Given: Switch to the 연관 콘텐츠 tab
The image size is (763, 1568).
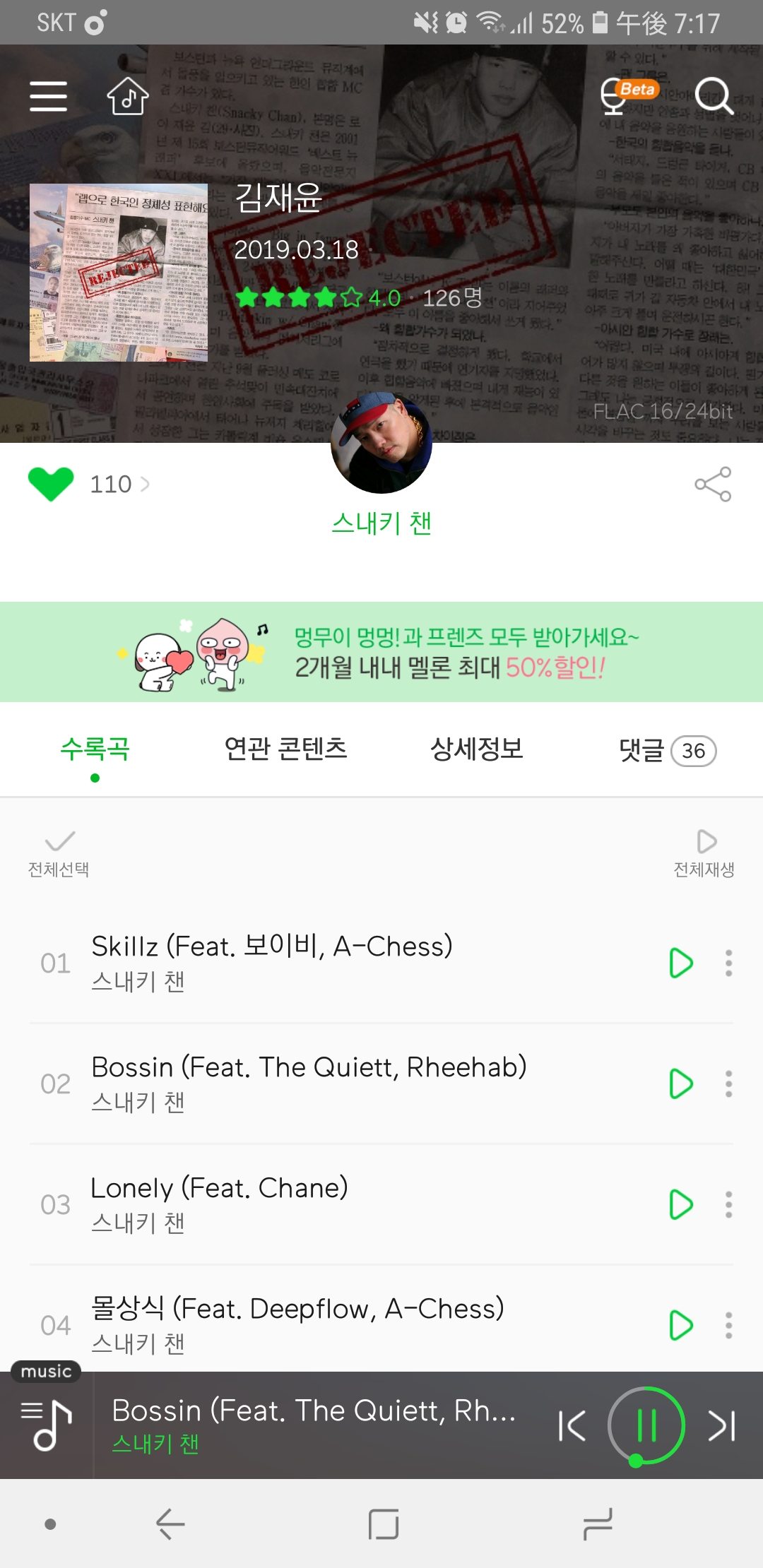Looking at the screenshot, I should point(285,750).
